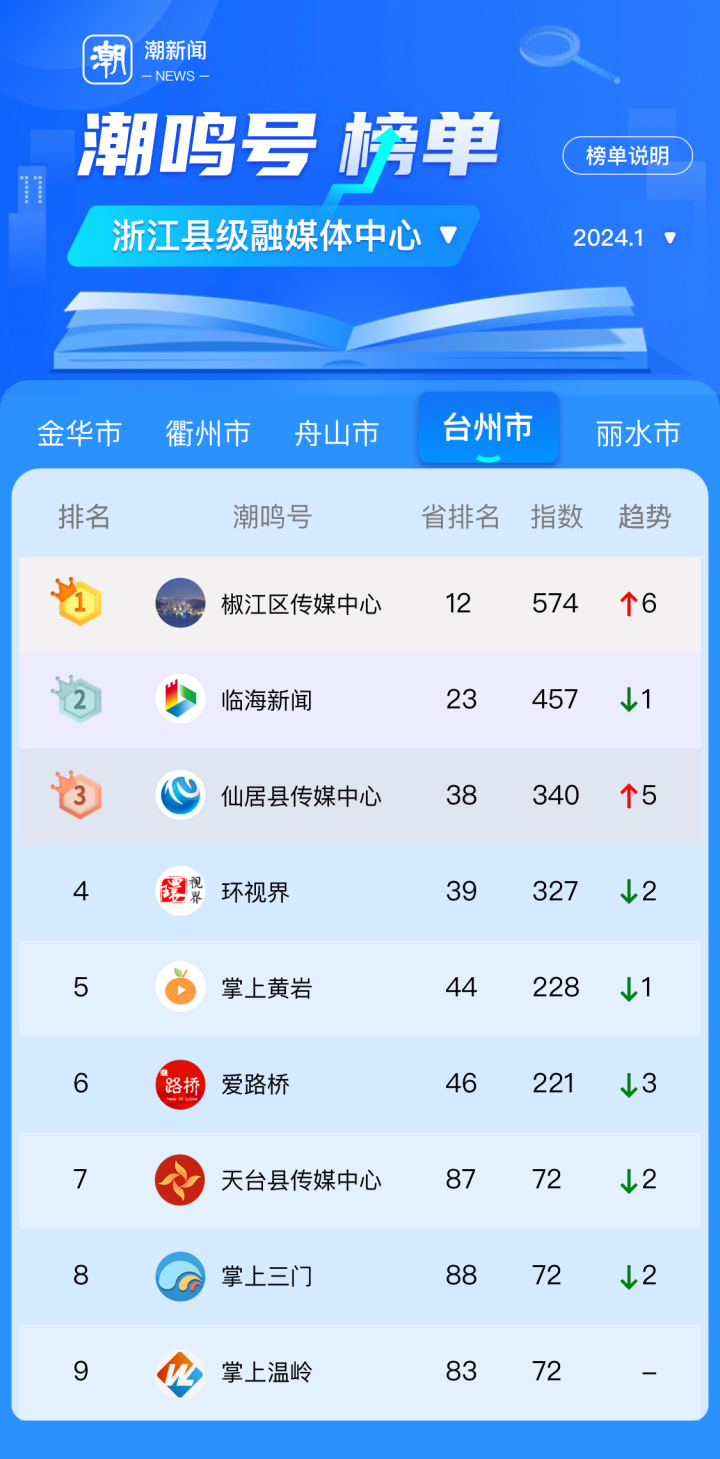View the 爱路桥 entry
720x1459 pixels.
click(255, 1084)
